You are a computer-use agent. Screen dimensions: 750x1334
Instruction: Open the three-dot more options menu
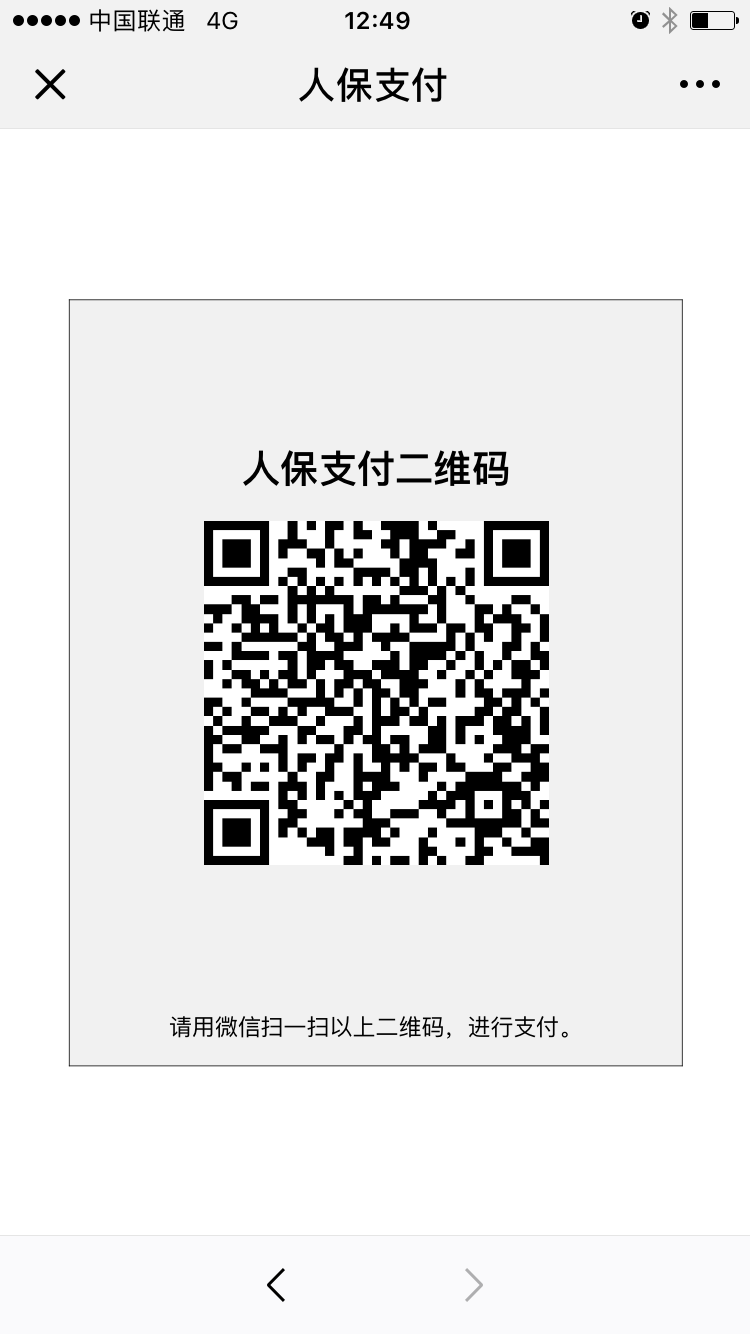tap(699, 85)
